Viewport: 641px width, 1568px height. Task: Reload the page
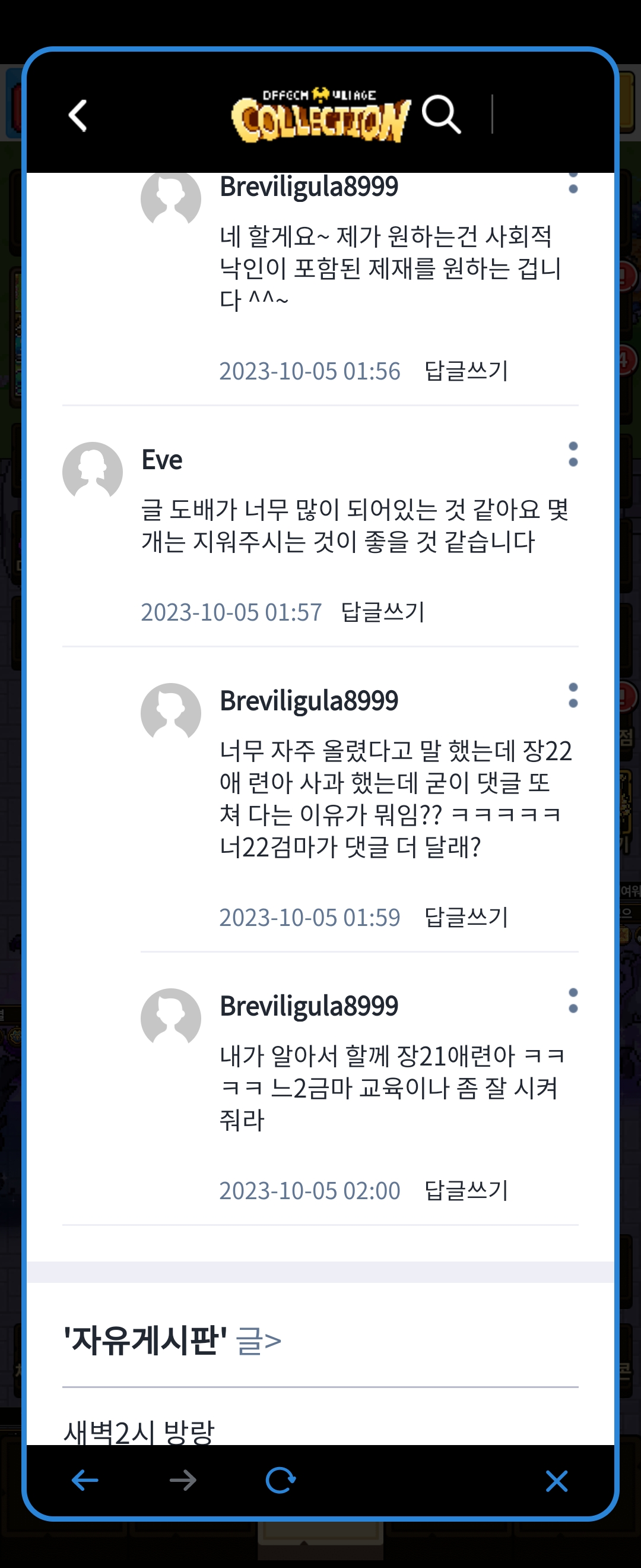(280, 1480)
